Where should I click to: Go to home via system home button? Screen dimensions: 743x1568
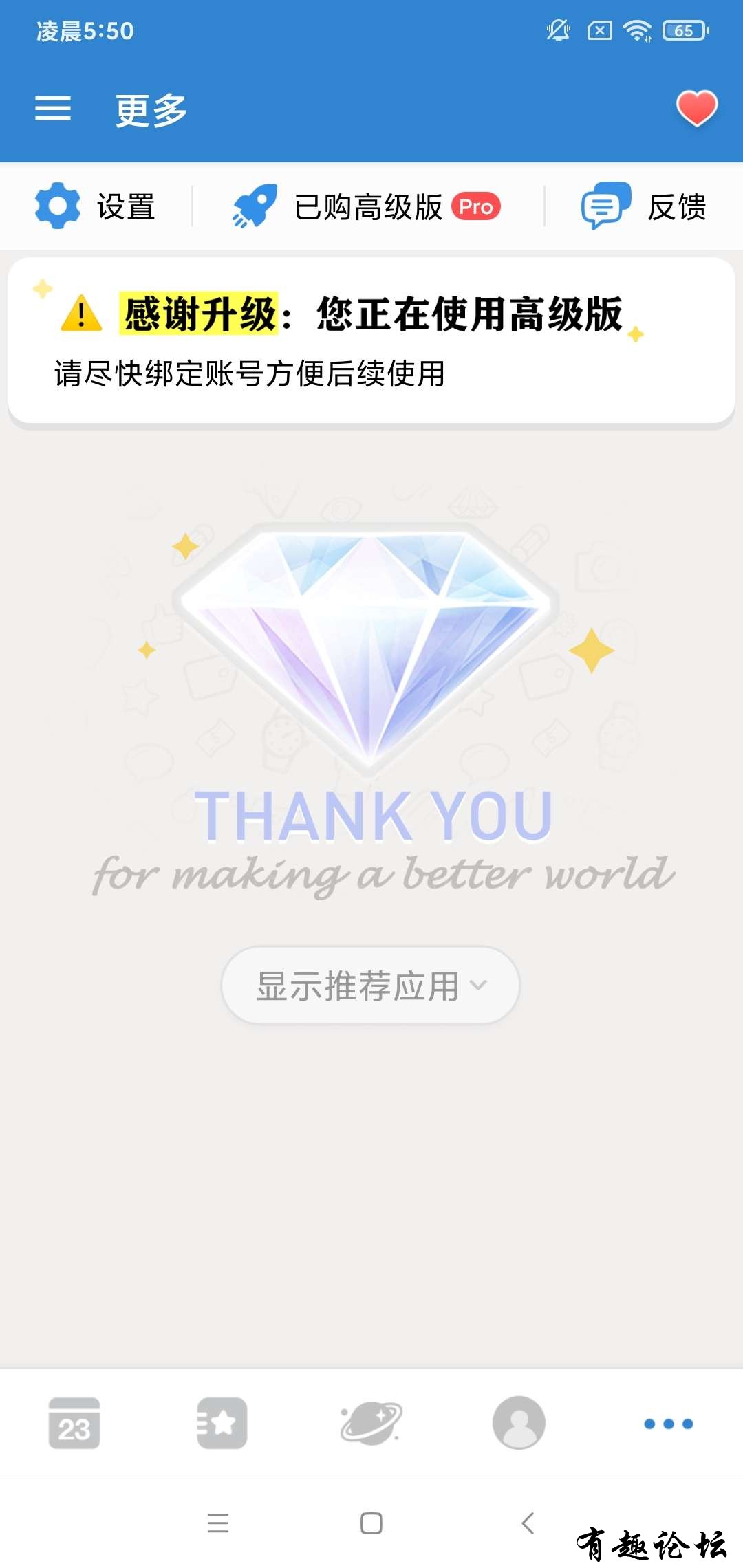(x=371, y=1523)
